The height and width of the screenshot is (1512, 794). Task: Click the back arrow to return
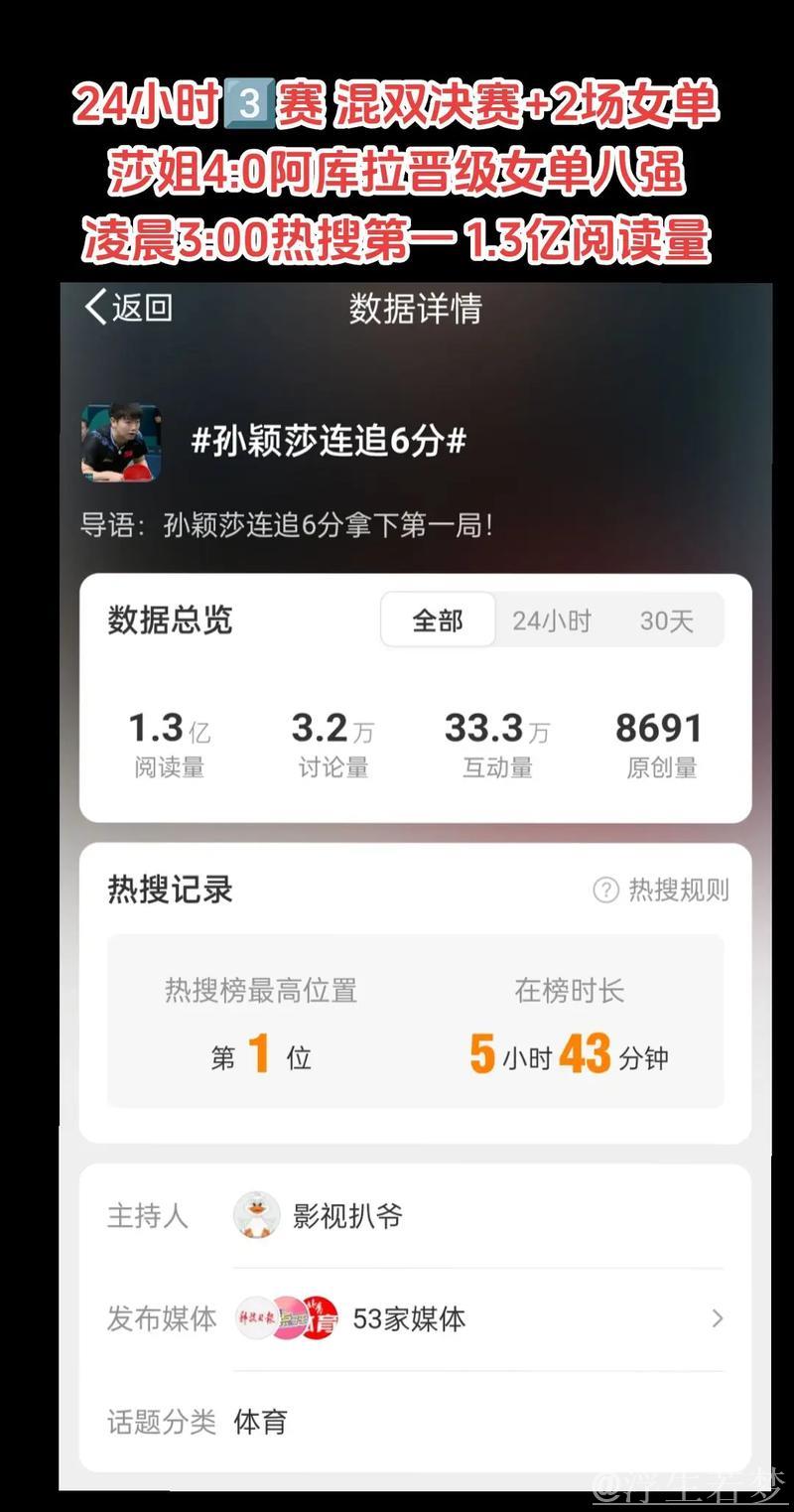[x=95, y=309]
